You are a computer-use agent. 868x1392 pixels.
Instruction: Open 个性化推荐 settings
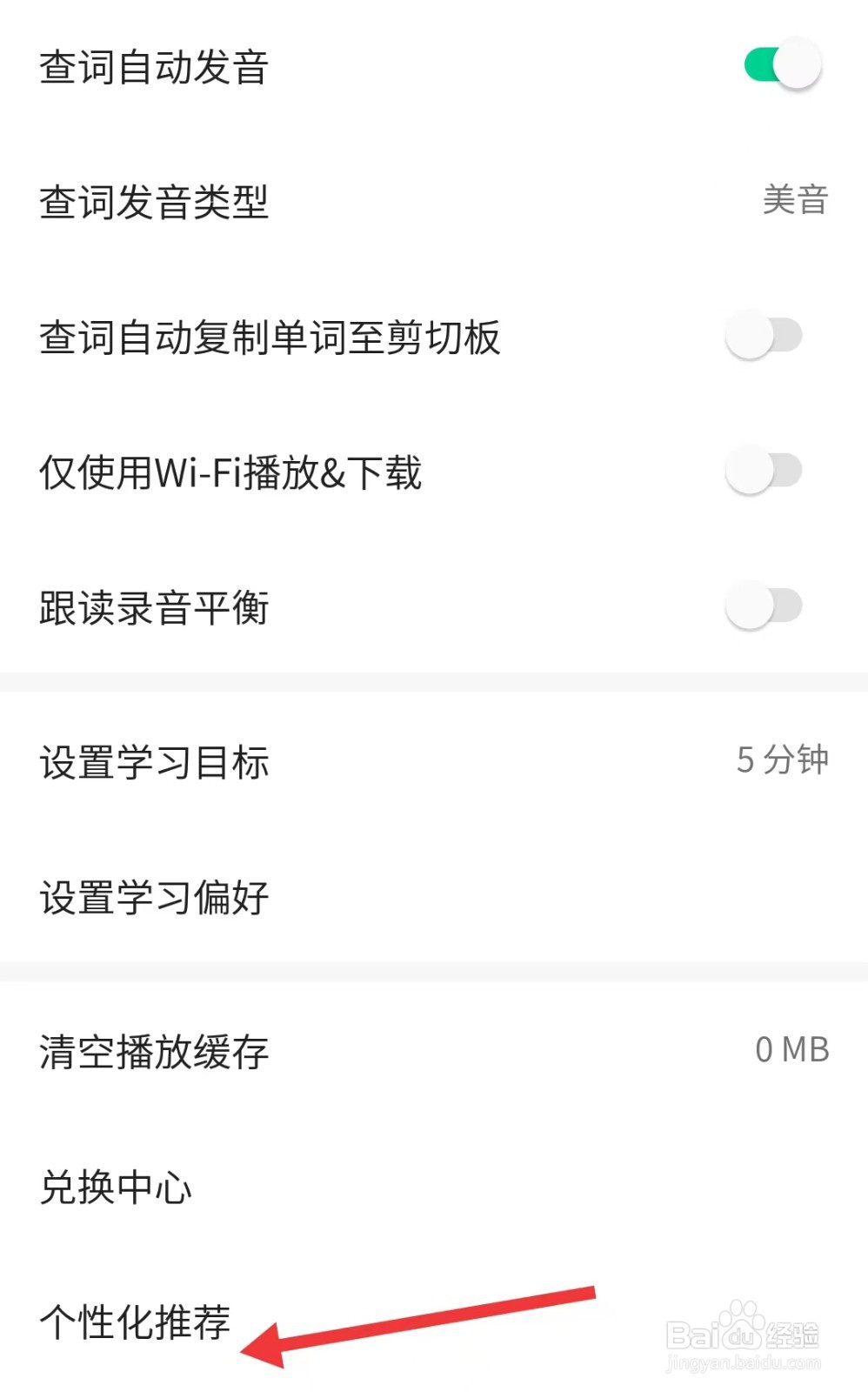136,1322
